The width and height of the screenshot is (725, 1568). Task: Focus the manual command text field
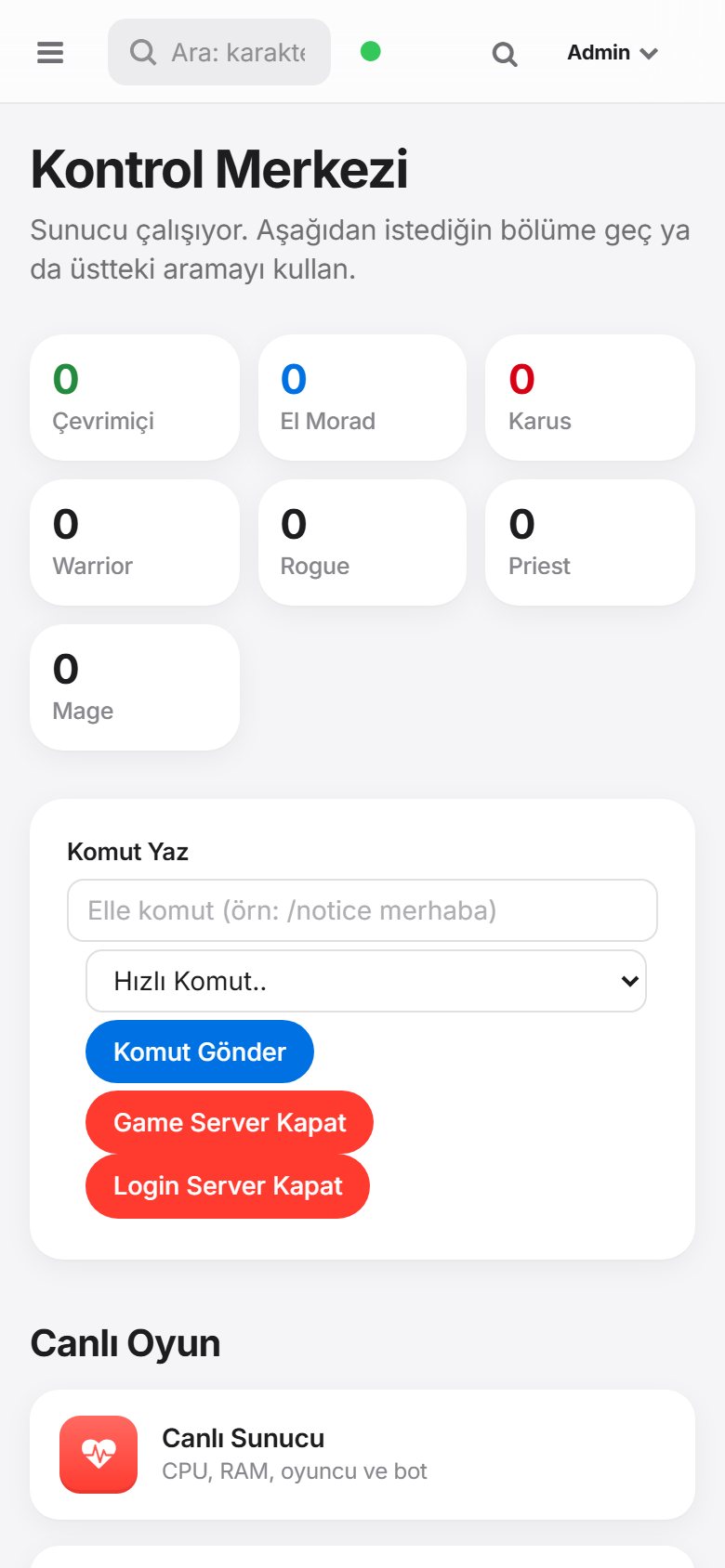pos(362,910)
